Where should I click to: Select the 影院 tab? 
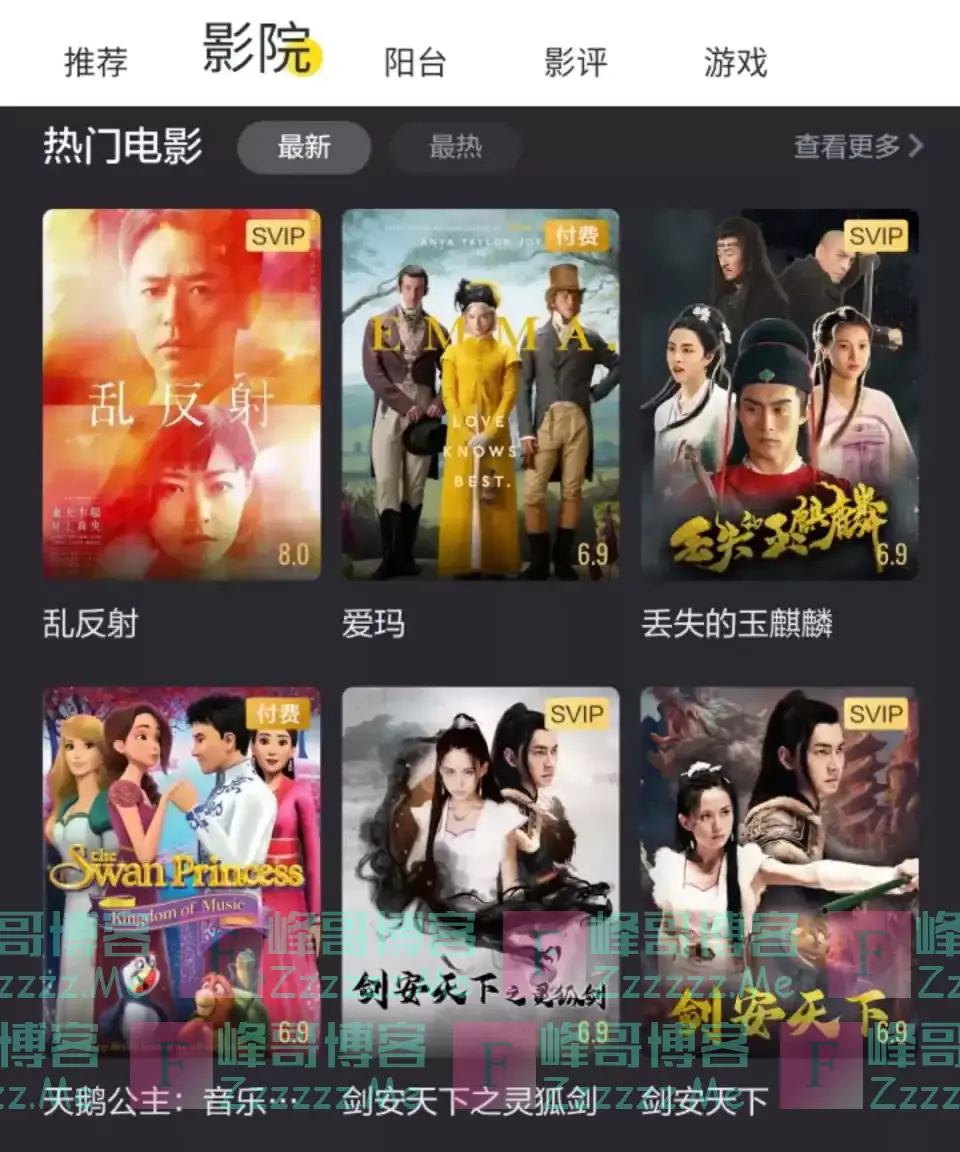pyautogui.click(x=257, y=50)
